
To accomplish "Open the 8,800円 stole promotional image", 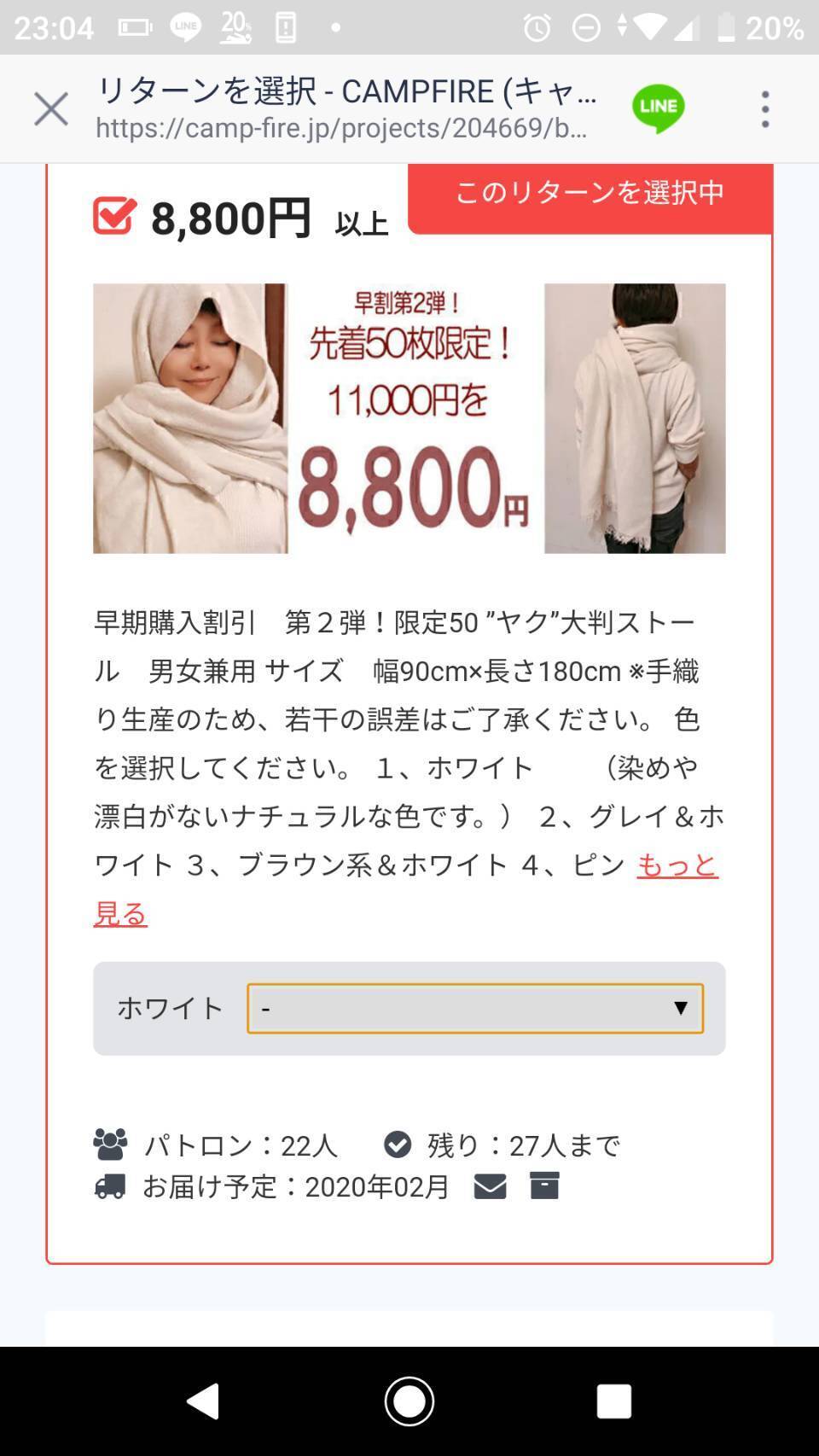I will click(409, 418).
